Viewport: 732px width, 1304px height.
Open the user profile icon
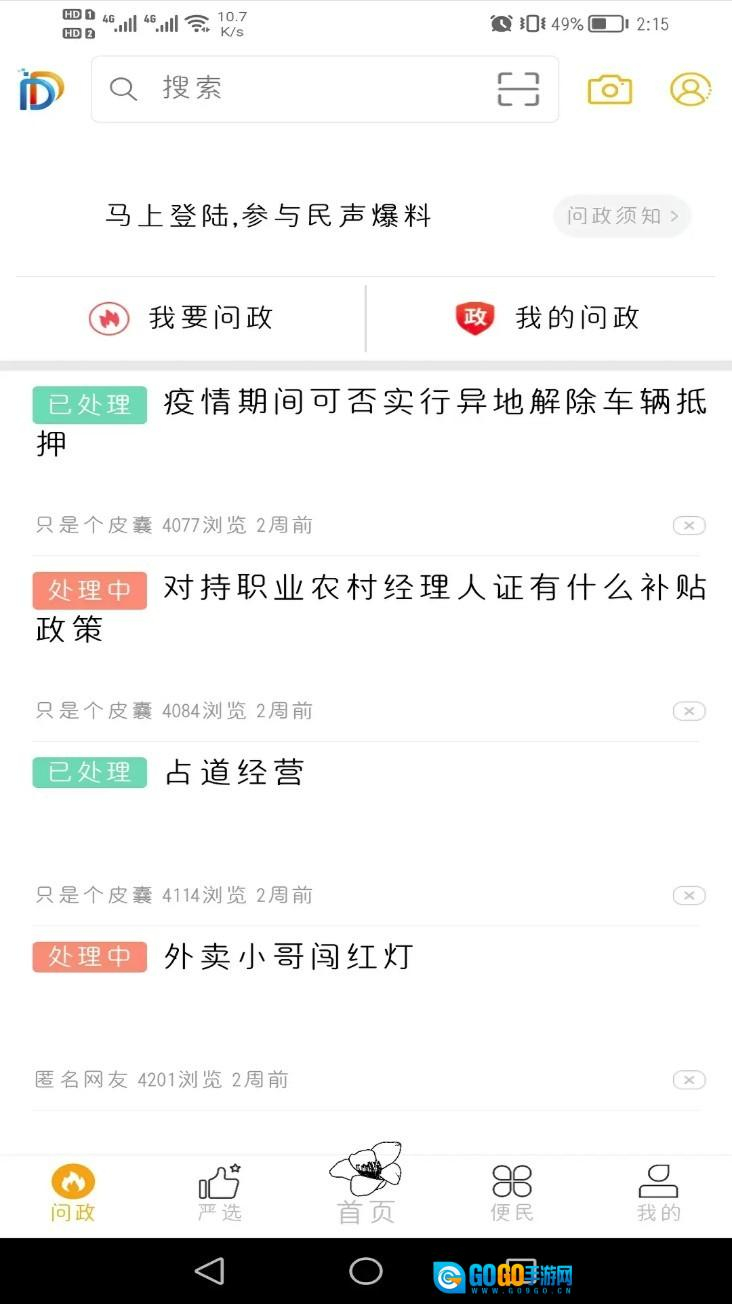click(x=690, y=89)
